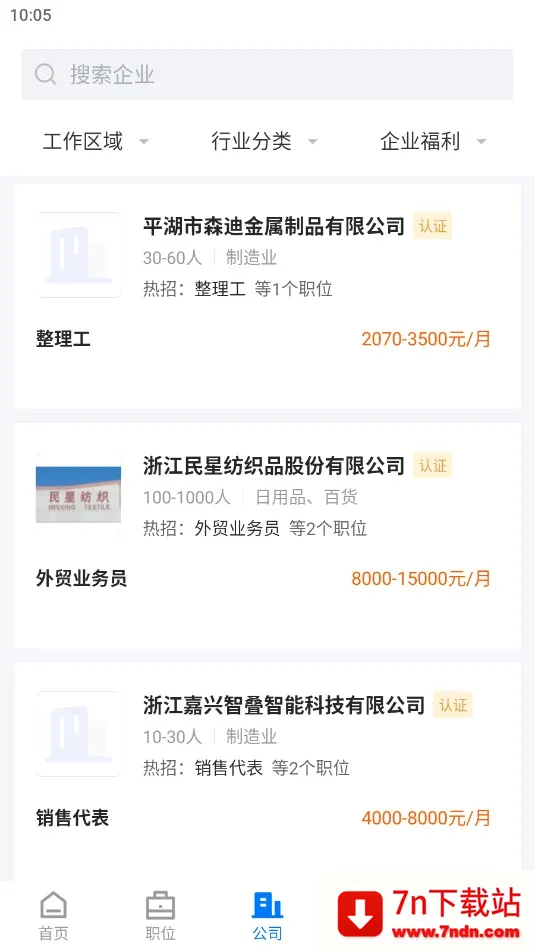The height and width of the screenshot is (951, 535).
Task: Tap the 搜索企业 search box
Action: [x=268, y=75]
